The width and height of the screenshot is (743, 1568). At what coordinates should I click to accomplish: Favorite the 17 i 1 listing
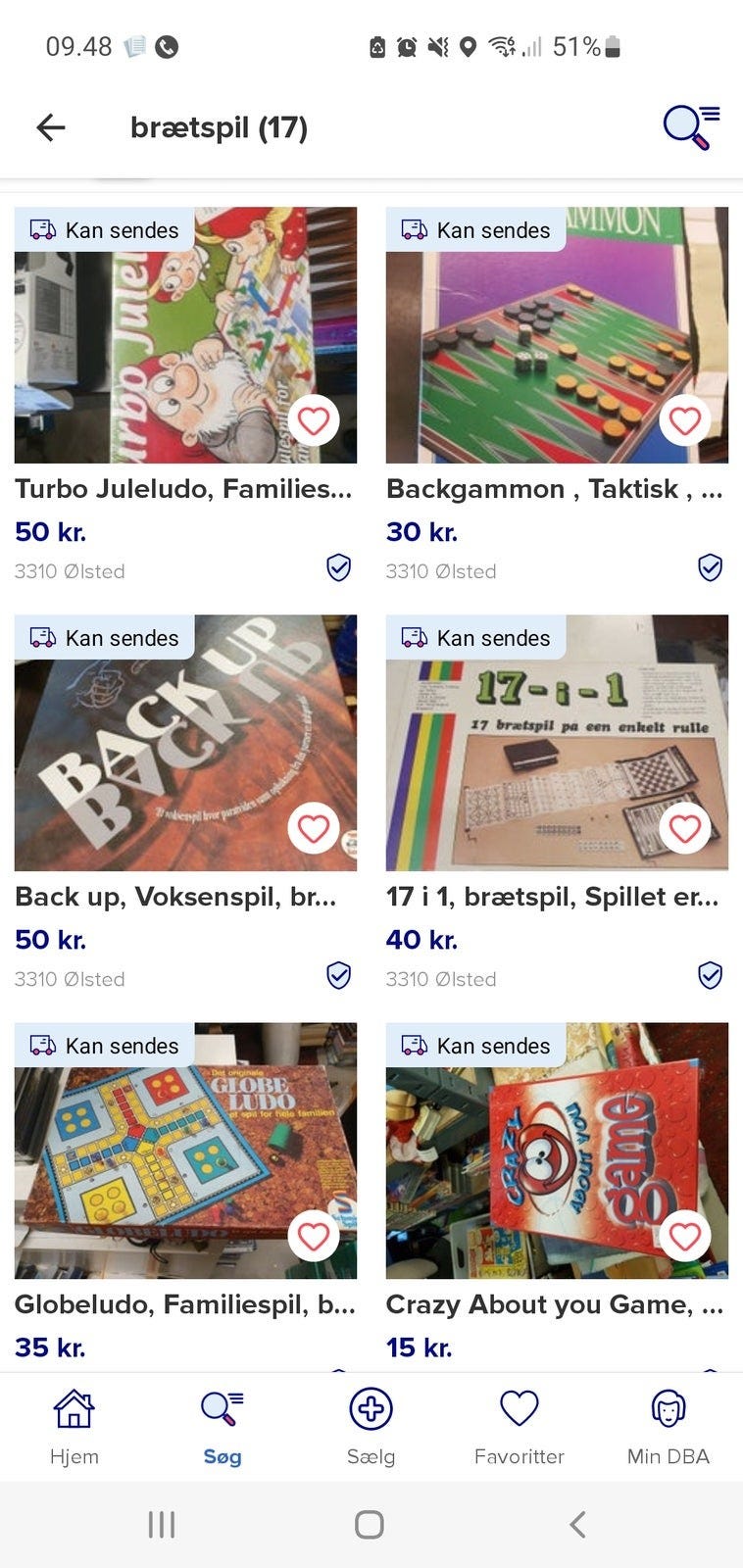685,828
